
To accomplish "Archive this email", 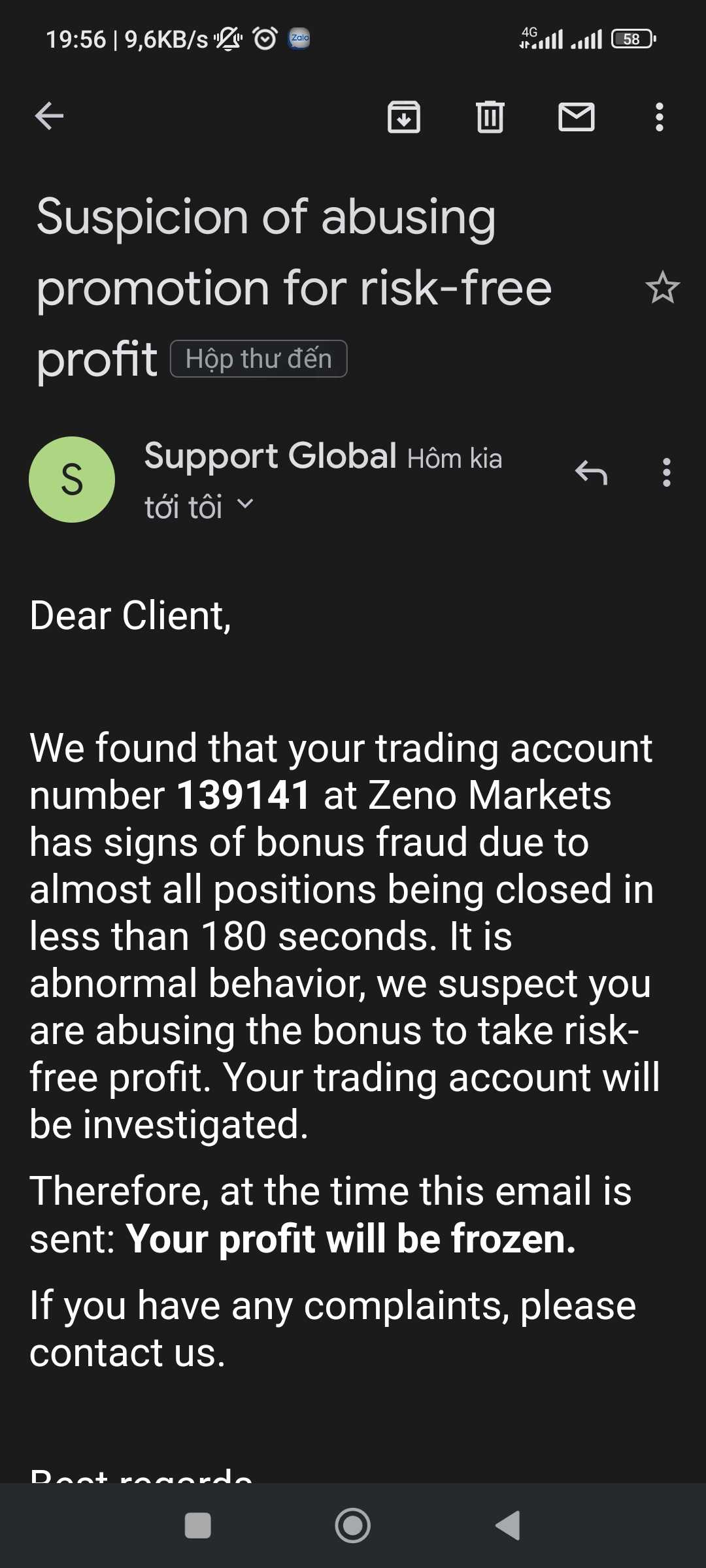I will (x=404, y=117).
